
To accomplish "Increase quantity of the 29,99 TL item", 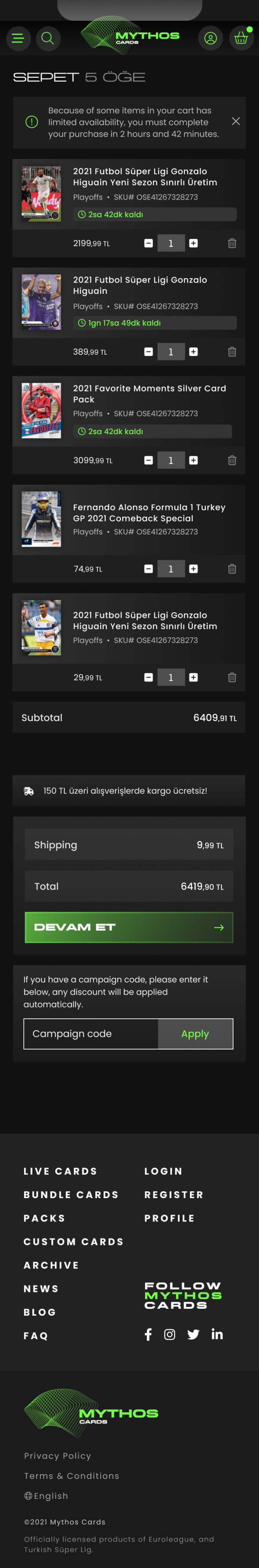I will (193, 677).
